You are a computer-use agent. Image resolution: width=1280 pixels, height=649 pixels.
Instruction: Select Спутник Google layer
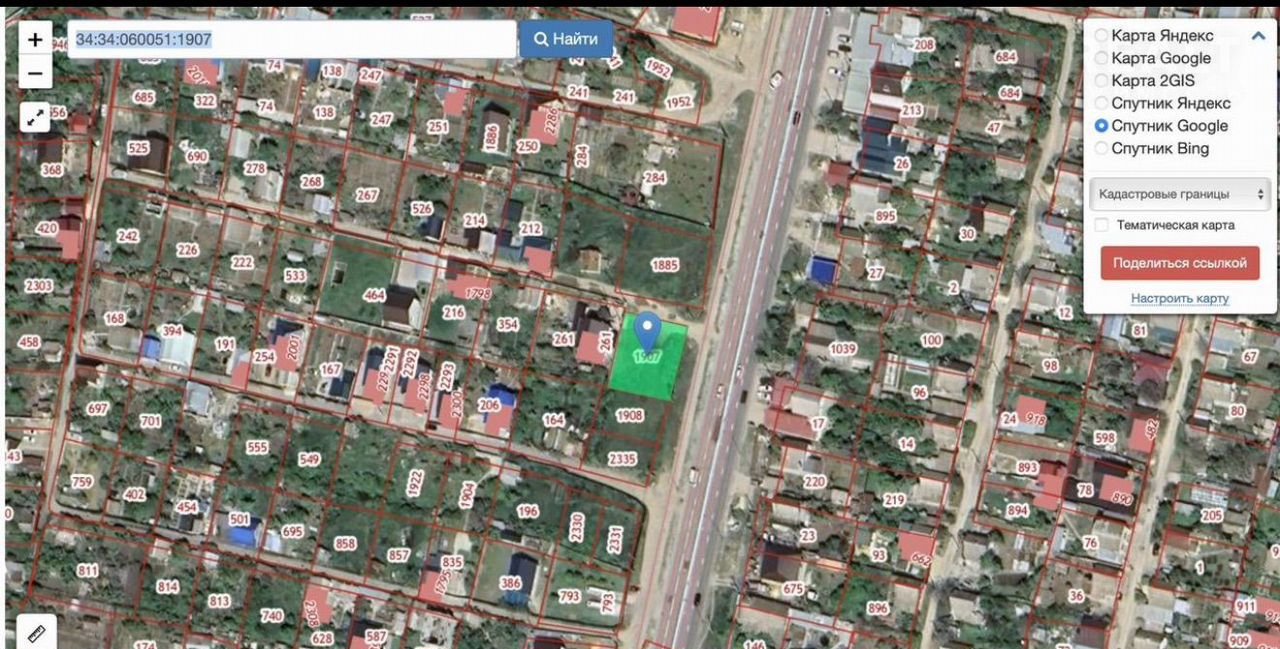pos(1102,126)
